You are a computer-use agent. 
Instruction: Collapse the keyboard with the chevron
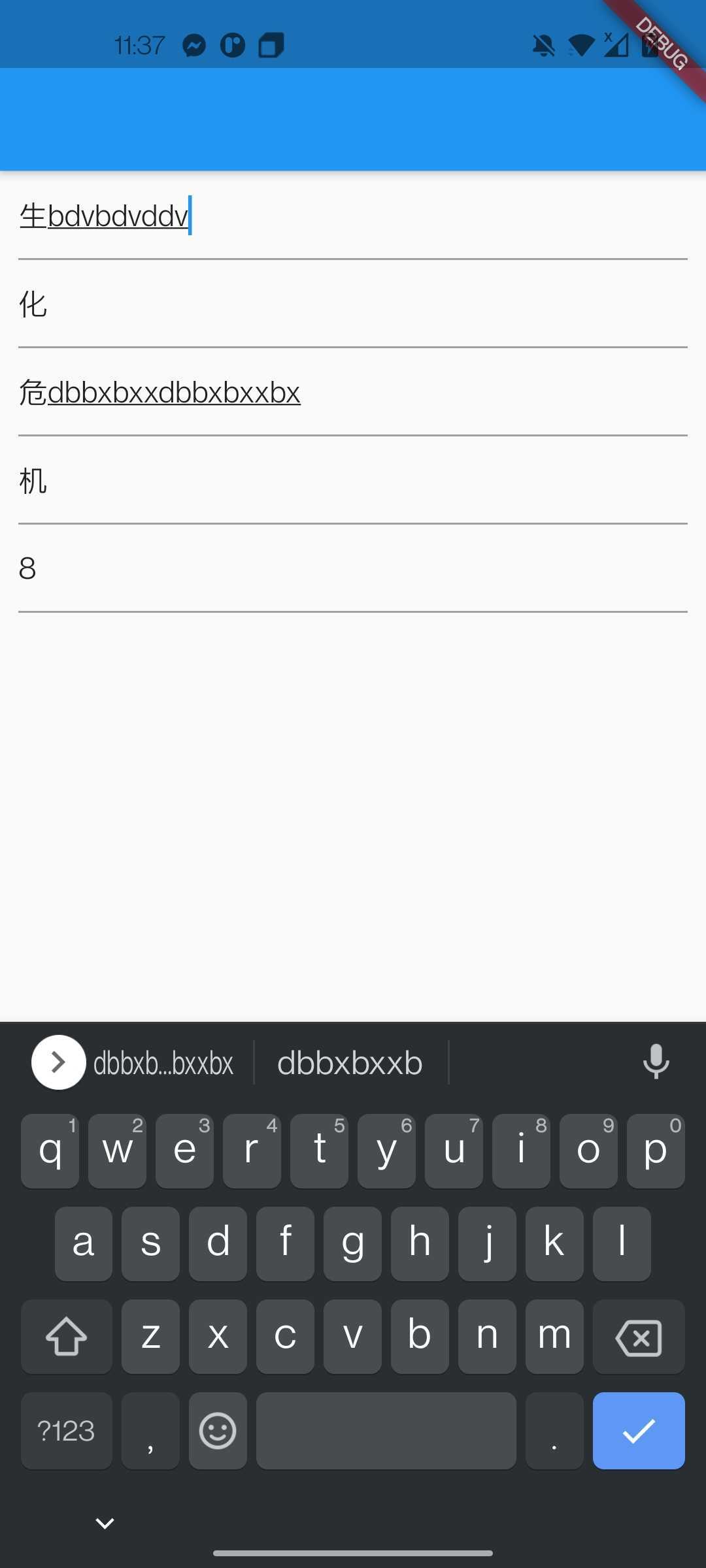tap(105, 1522)
